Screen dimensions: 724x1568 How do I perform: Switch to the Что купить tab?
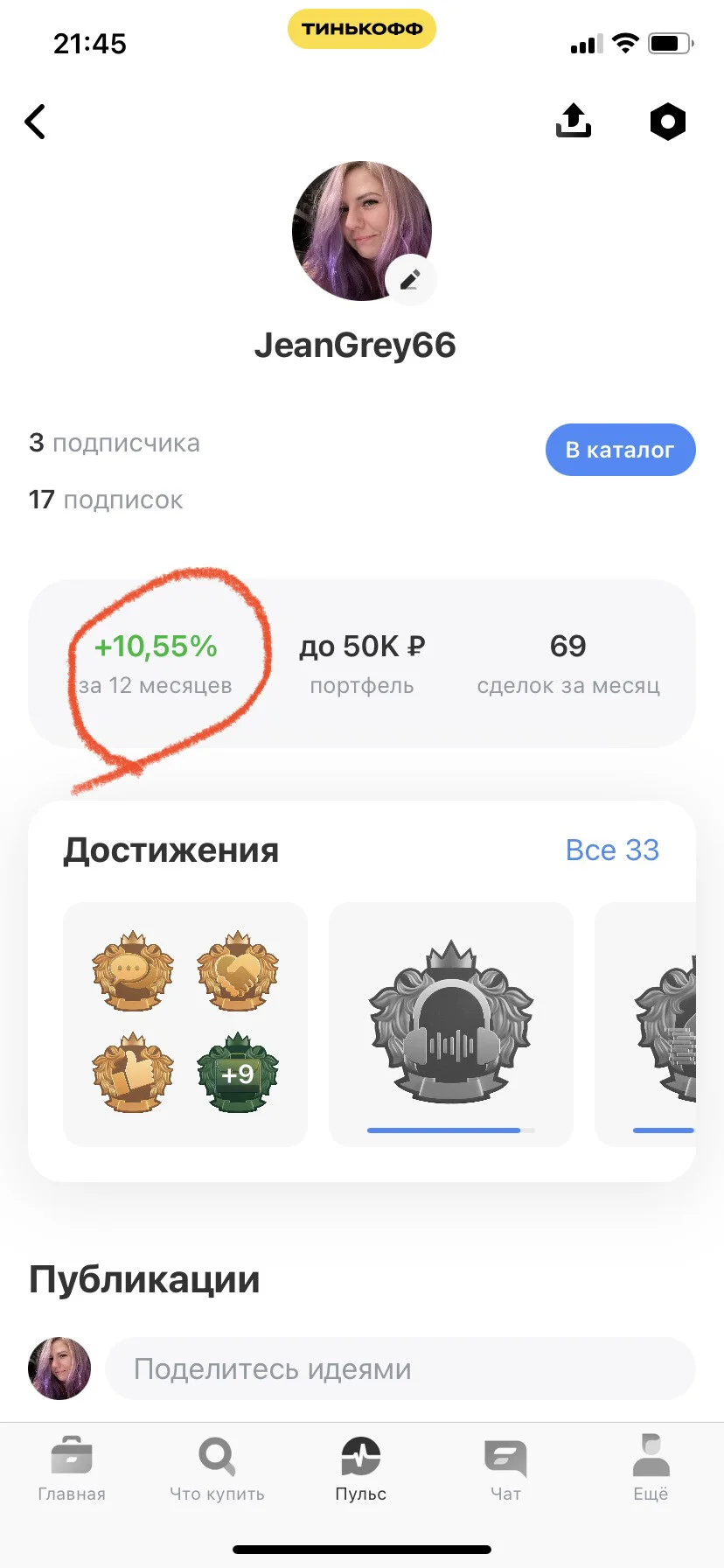[217, 1469]
